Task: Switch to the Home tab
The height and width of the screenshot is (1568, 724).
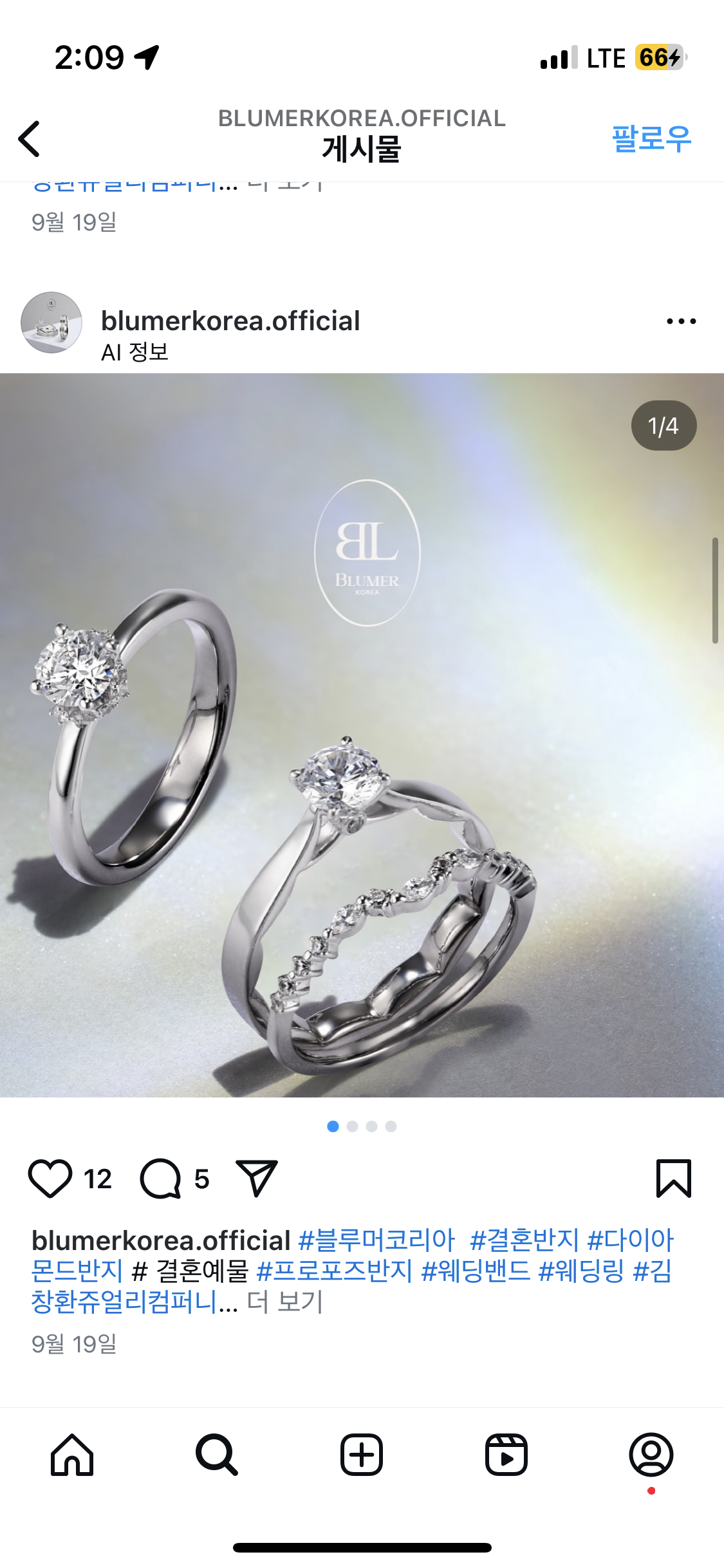Action: tap(72, 1455)
